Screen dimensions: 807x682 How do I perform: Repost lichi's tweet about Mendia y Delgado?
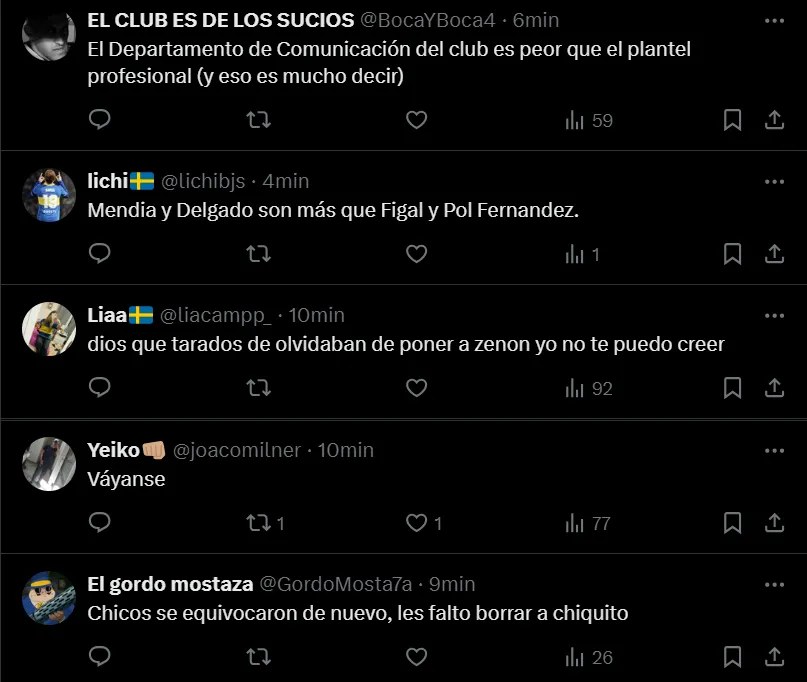pyautogui.click(x=258, y=254)
